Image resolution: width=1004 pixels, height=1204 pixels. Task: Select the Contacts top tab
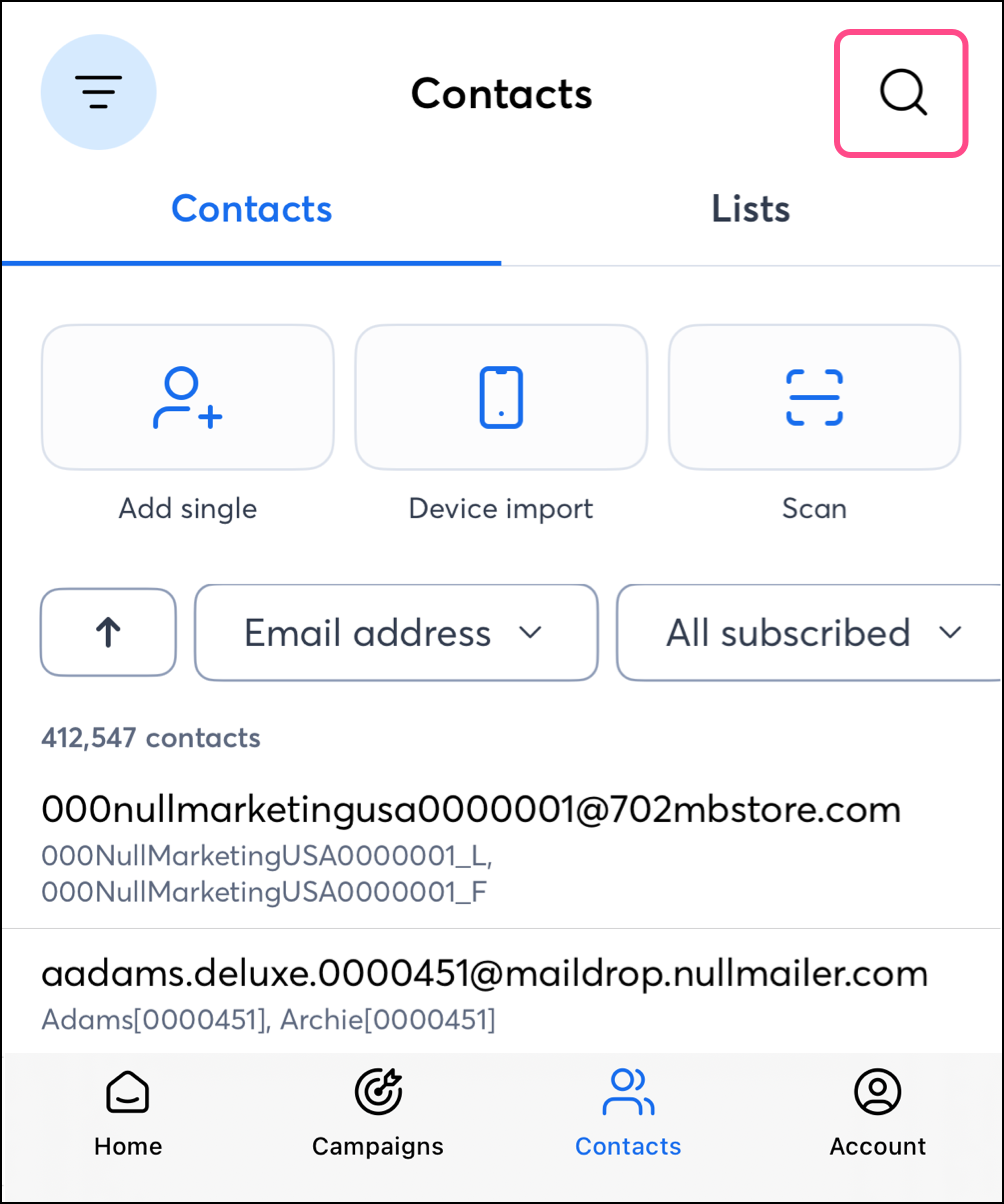(252, 209)
